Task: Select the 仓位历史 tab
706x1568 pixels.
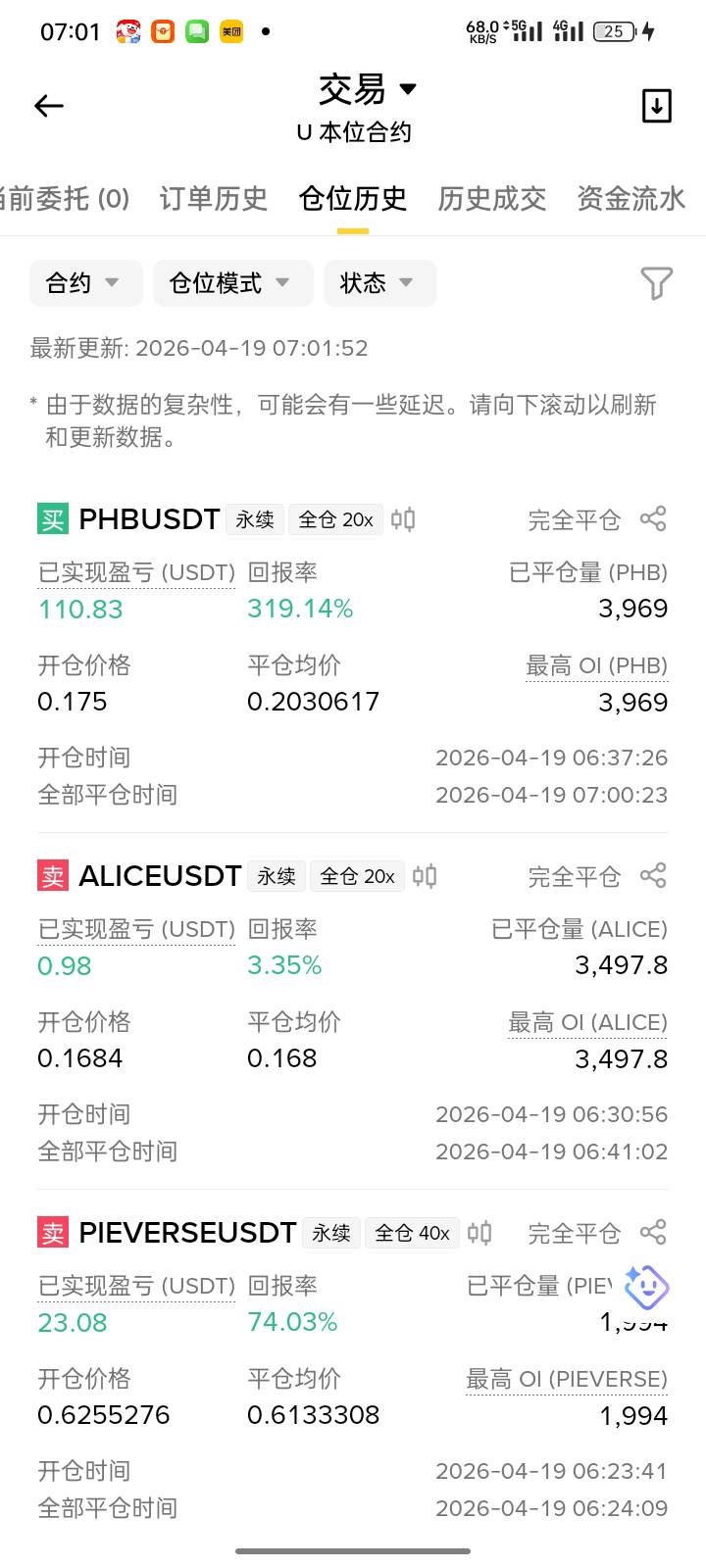Action: [353, 199]
